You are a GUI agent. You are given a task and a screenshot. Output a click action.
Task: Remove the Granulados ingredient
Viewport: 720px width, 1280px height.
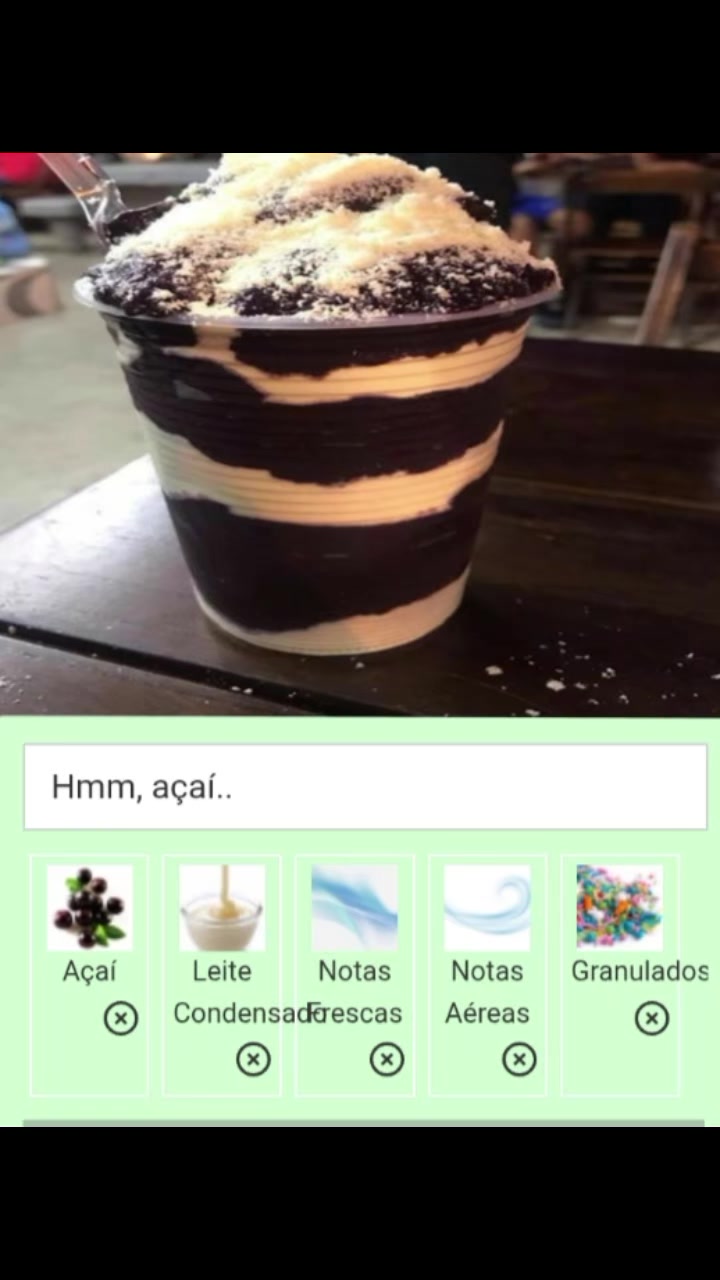[x=652, y=1019]
